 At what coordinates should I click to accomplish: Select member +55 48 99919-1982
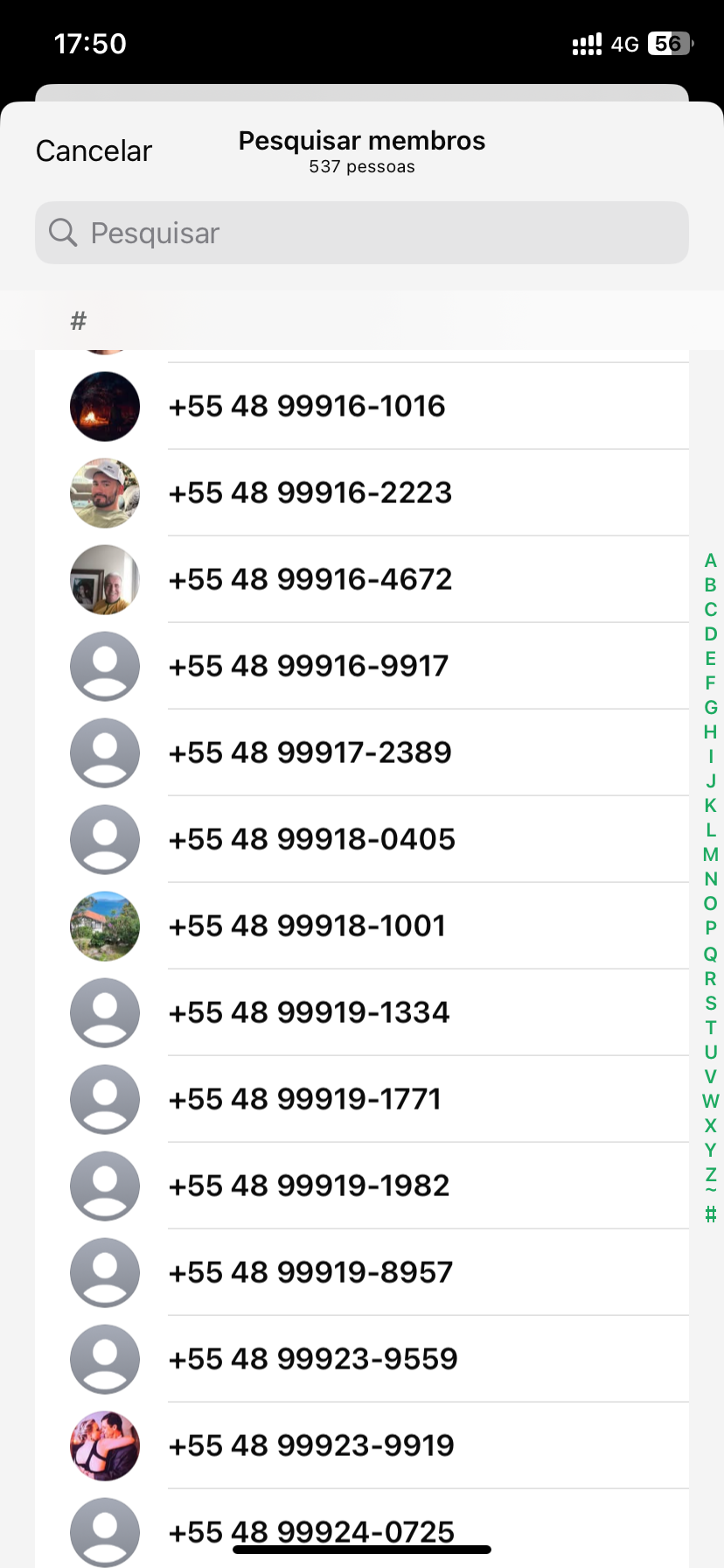tap(362, 1186)
